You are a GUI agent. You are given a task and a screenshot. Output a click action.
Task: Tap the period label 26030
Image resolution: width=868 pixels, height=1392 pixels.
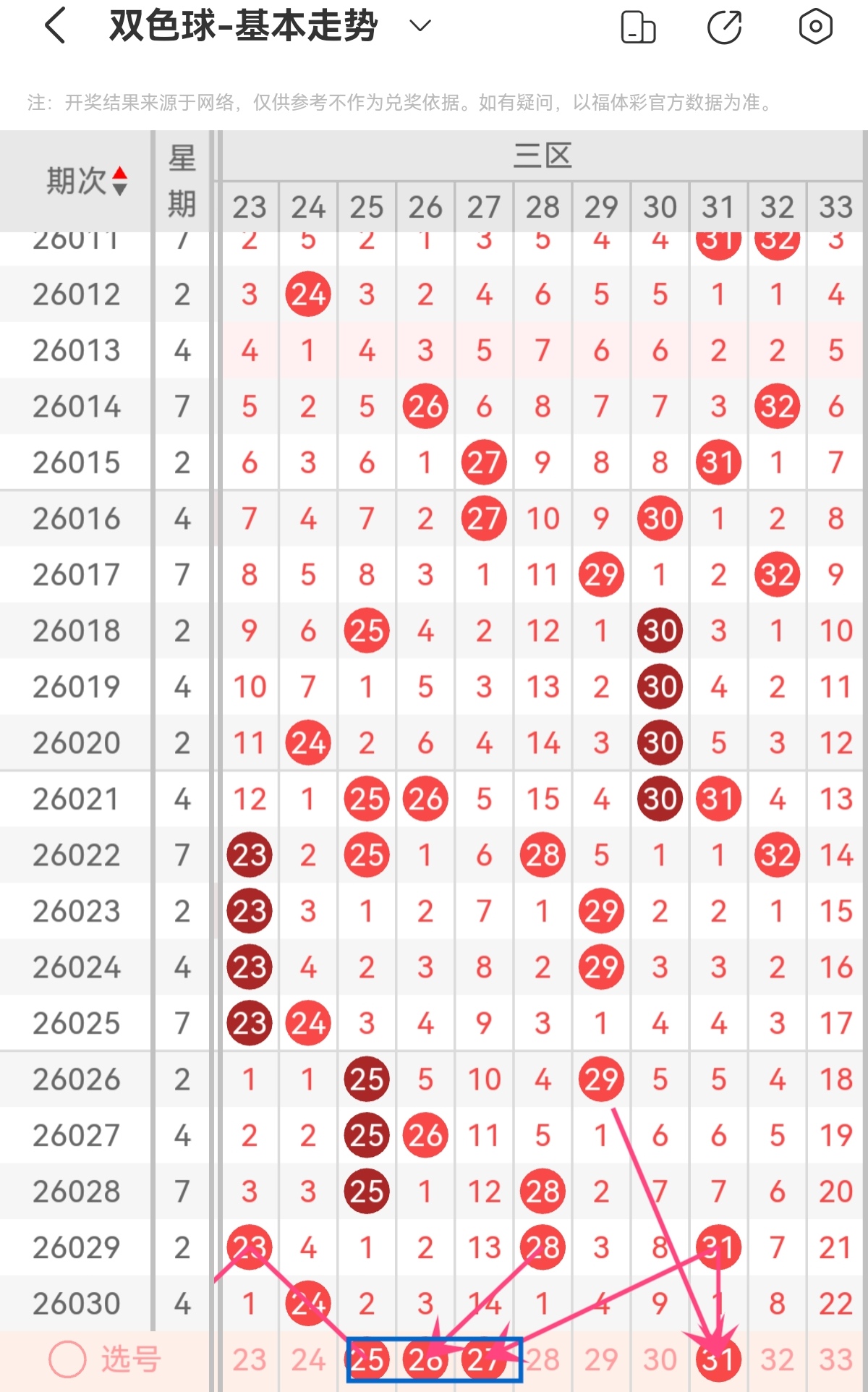[x=75, y=1302]
